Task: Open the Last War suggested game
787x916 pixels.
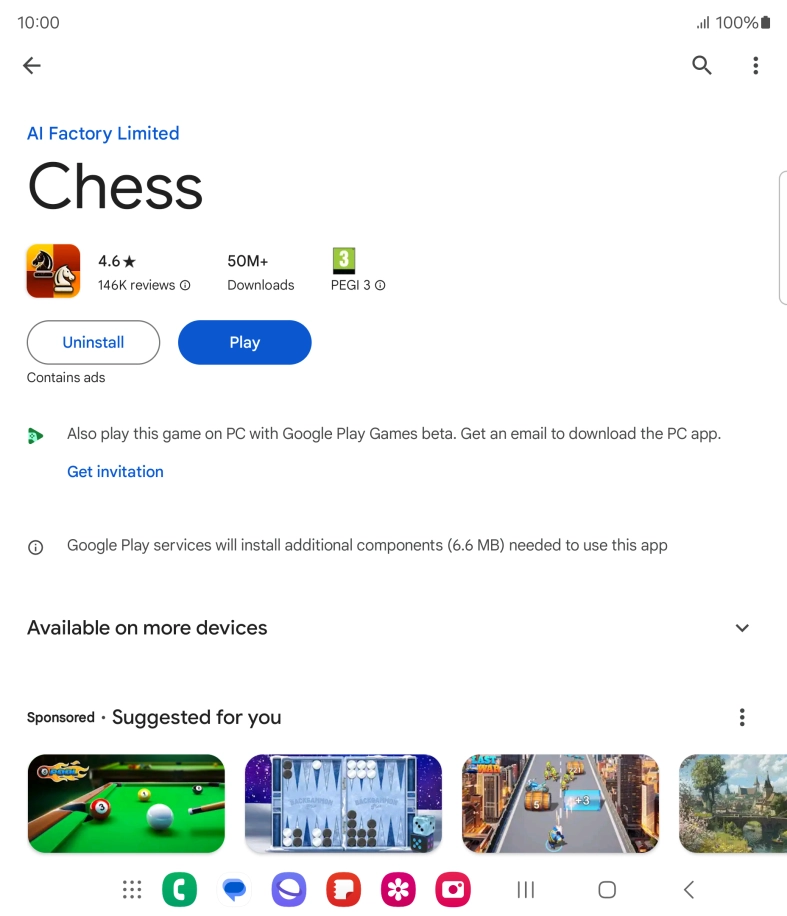Action: [x=560, y=803]
